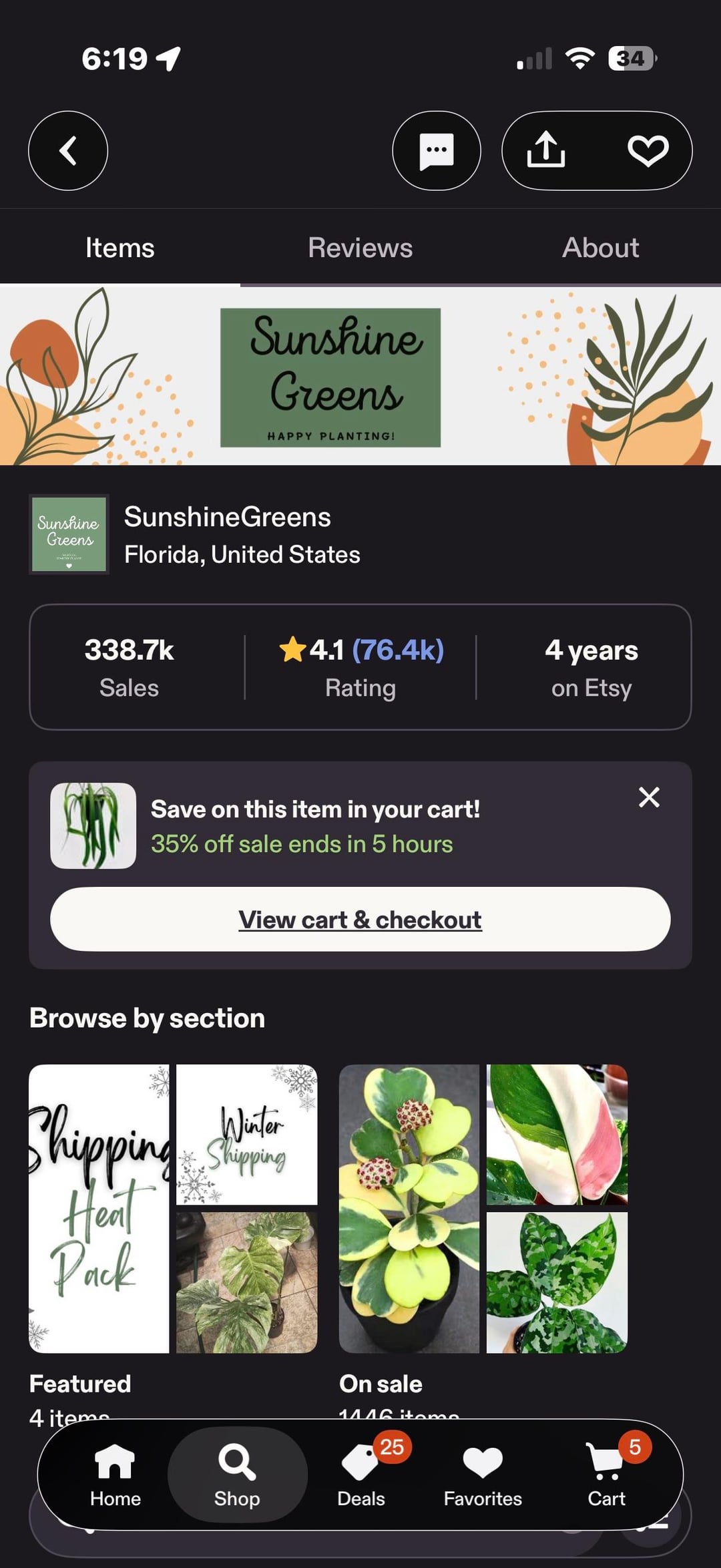Go back using the arrow button

click(x=68, y=151)
